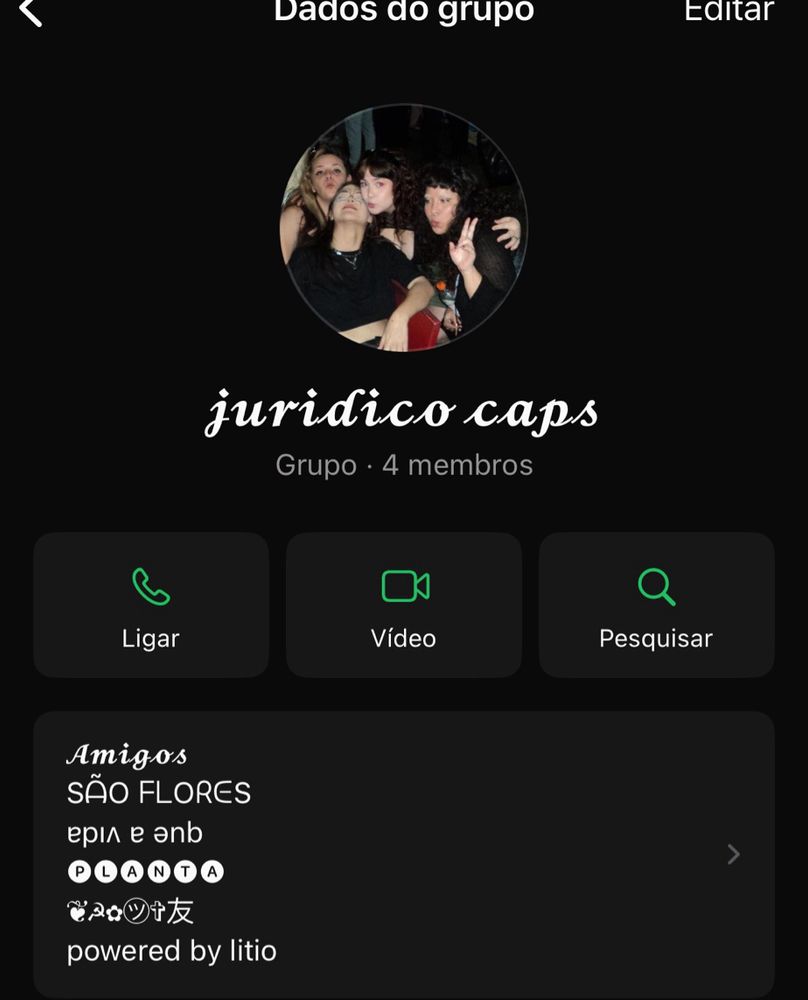Open the group description starting with Amigos

coord(403,854)
